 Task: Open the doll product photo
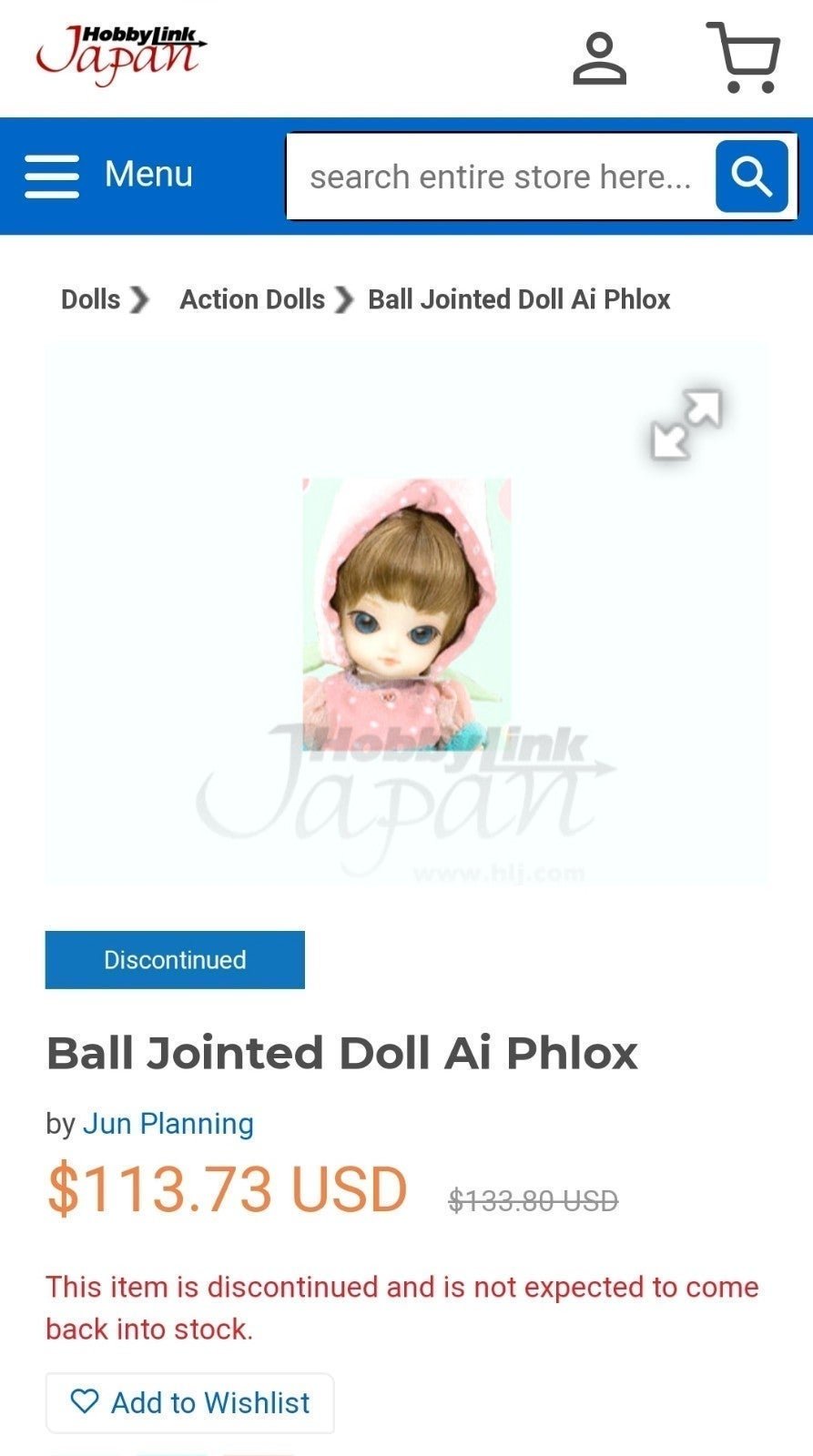pyautogui.click(x=407, y=613)
